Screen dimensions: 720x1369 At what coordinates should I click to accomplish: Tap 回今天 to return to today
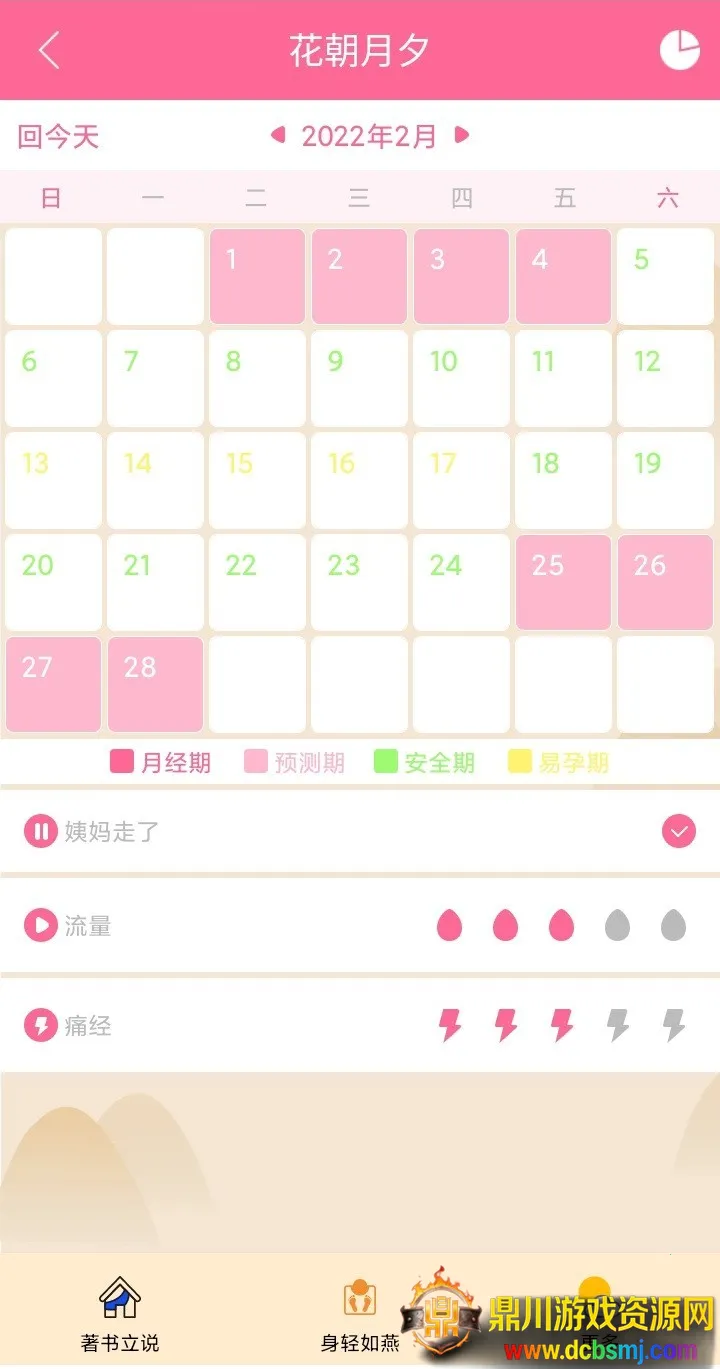click(59, 137)
